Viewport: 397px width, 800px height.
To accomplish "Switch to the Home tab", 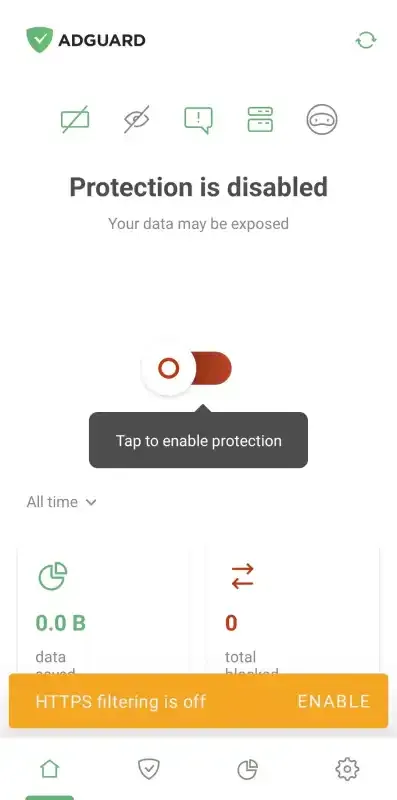I will tap(49, 768).
